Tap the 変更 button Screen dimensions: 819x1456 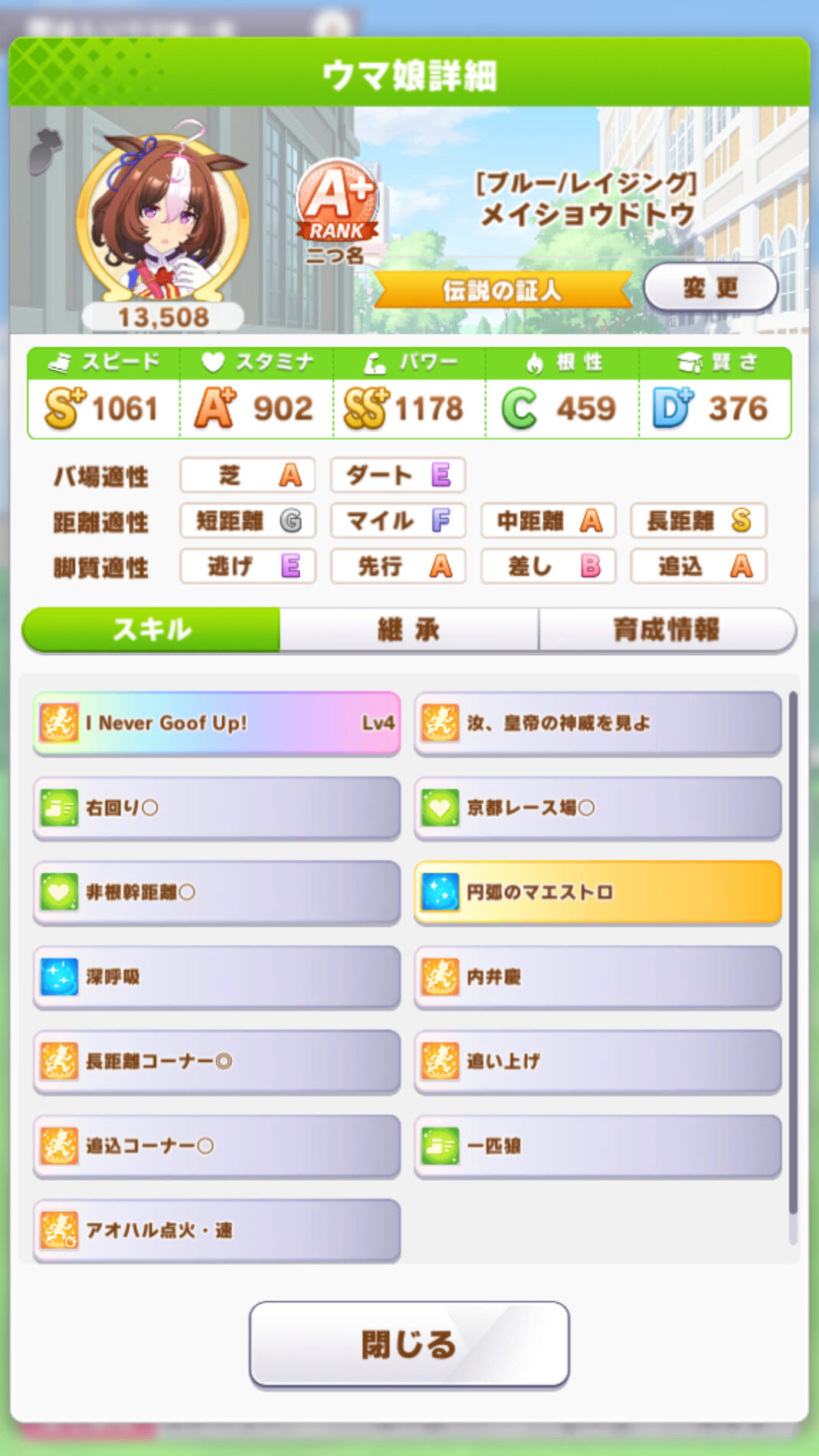click(710, 288)
